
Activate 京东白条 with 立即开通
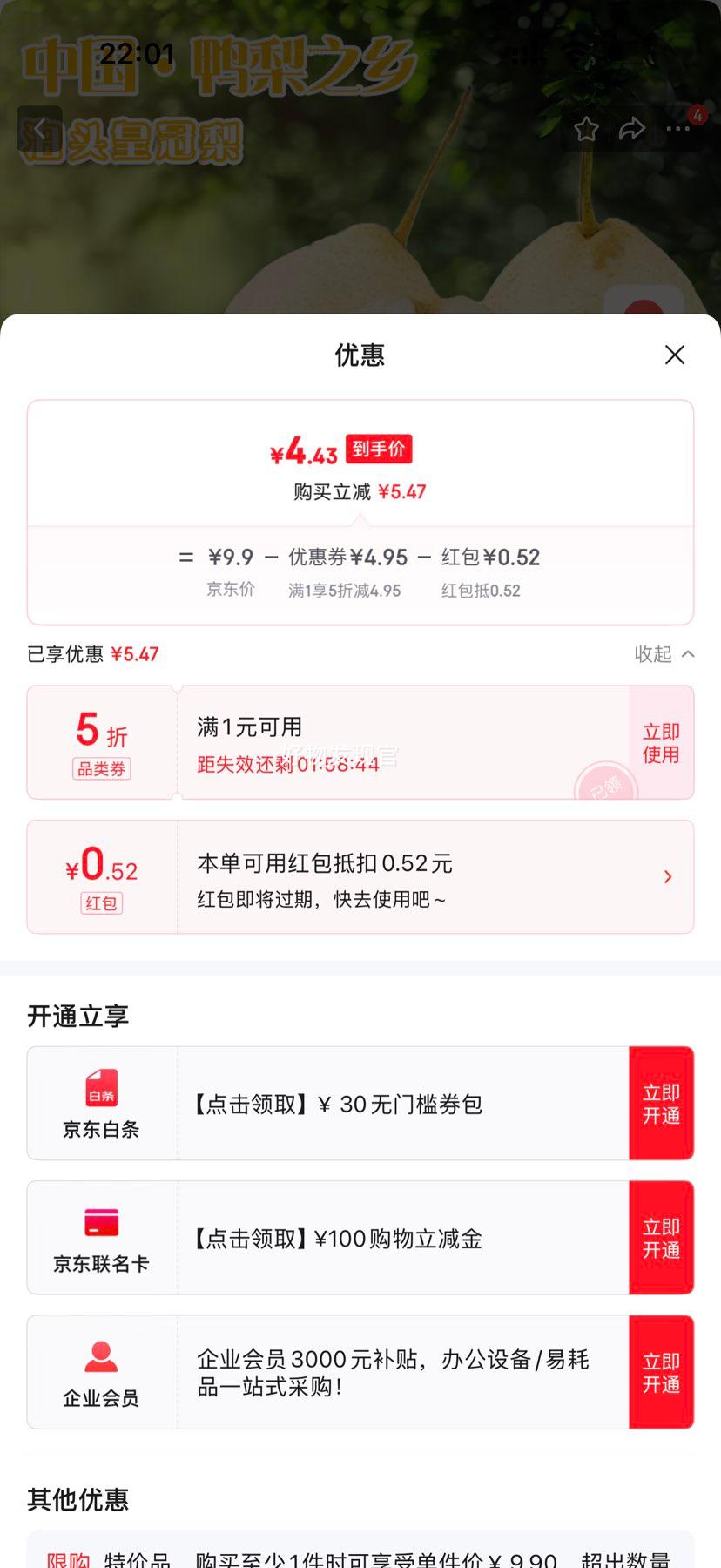click(661, 1104)
